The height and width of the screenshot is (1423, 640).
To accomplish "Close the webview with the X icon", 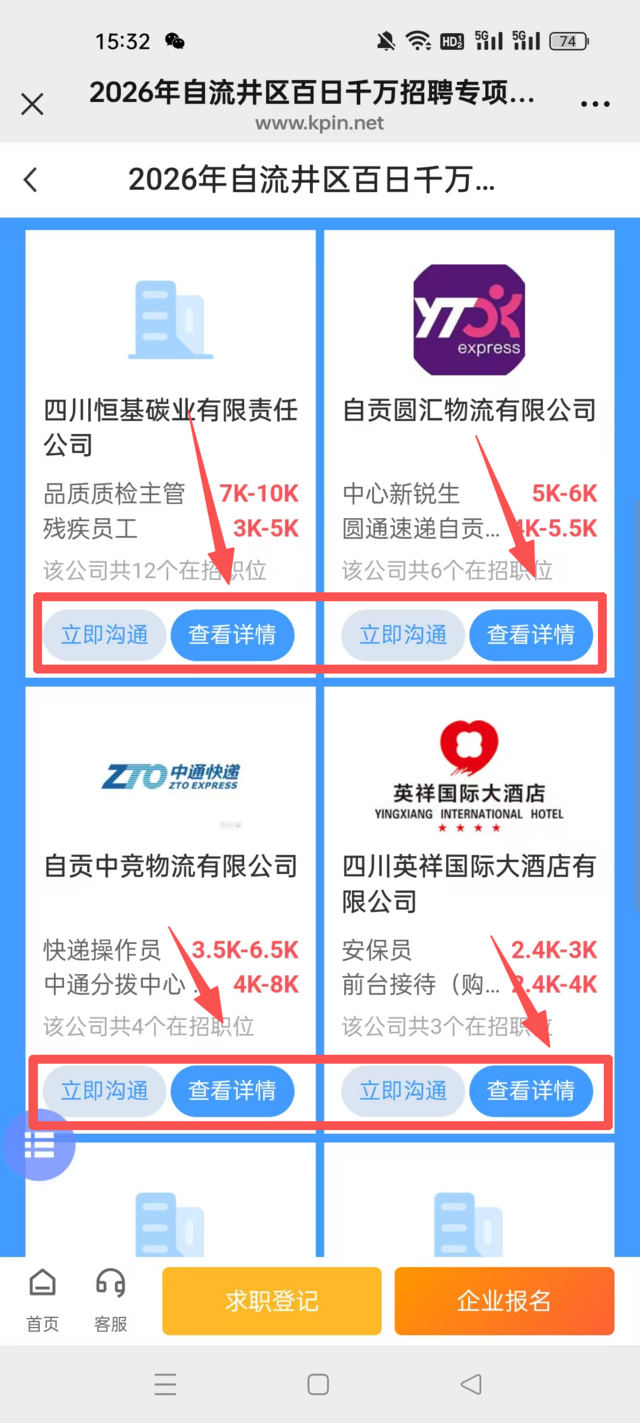I will pos(32,104).
